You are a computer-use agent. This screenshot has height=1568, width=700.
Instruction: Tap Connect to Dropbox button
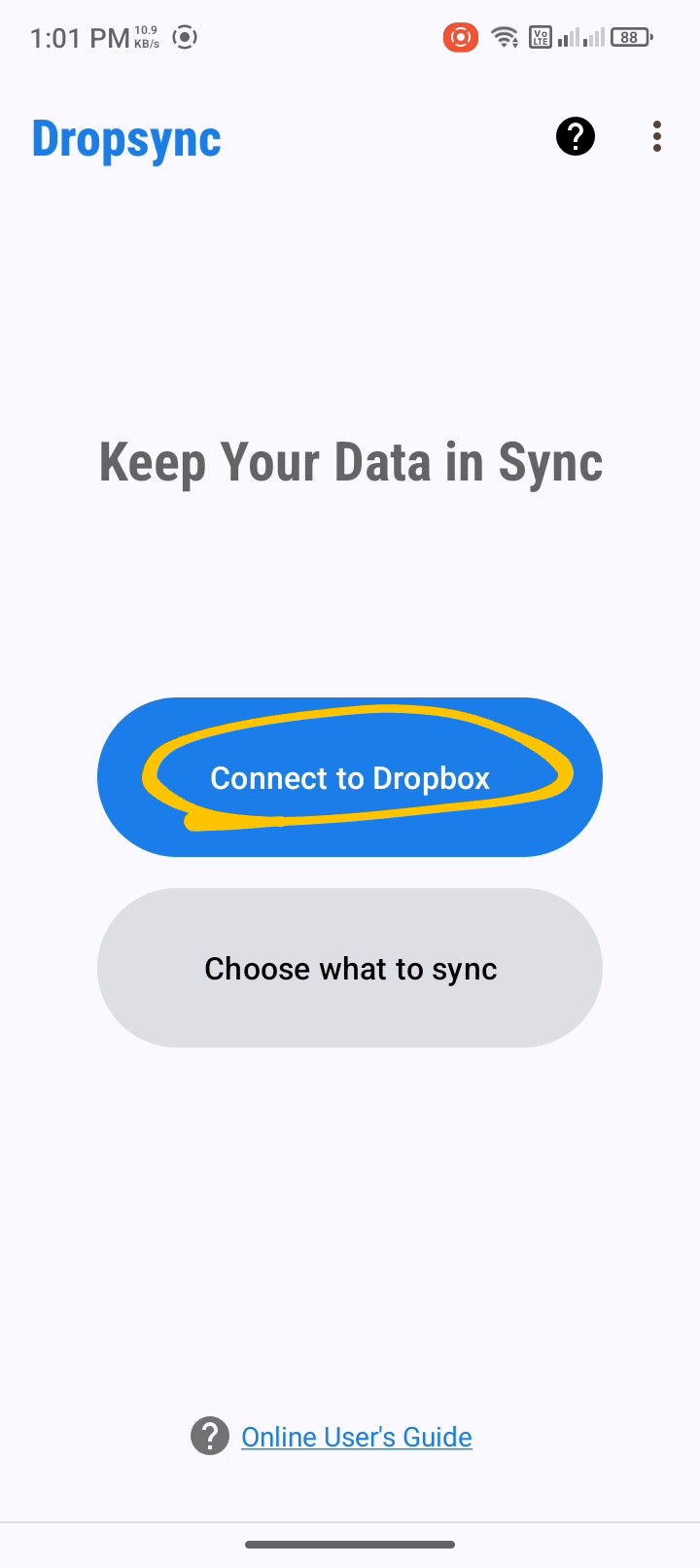350,777
